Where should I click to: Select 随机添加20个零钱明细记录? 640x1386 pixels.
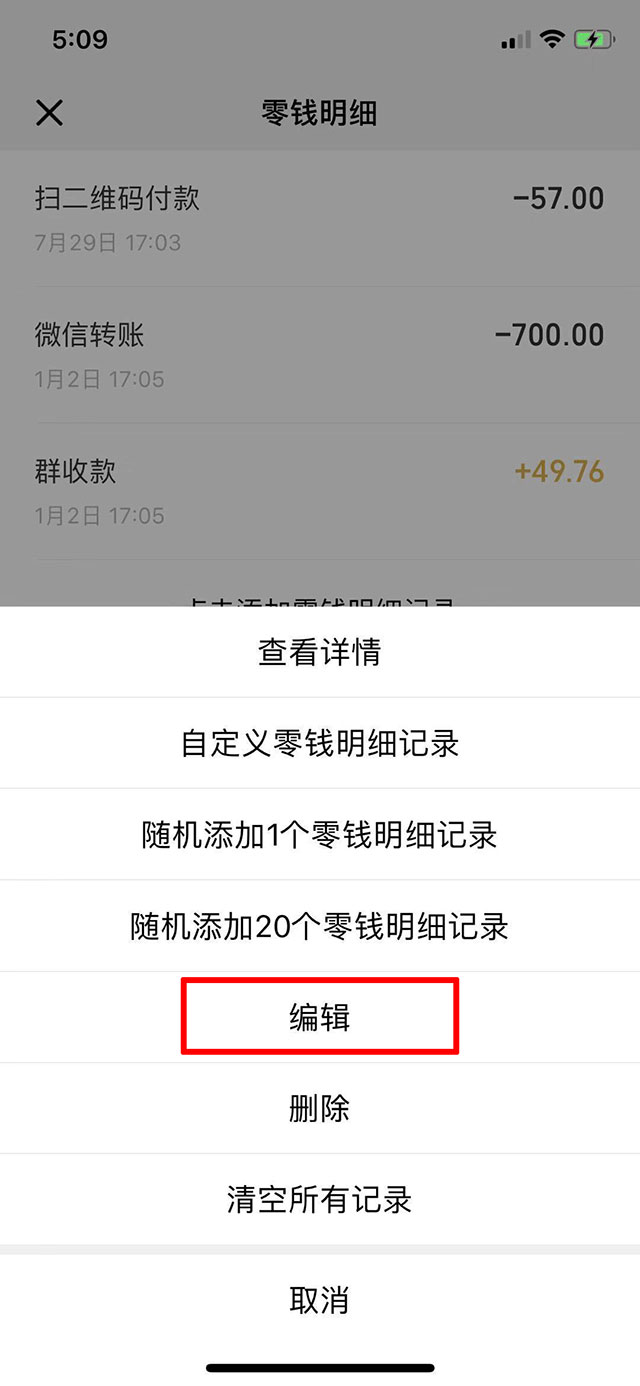[319, 926]
